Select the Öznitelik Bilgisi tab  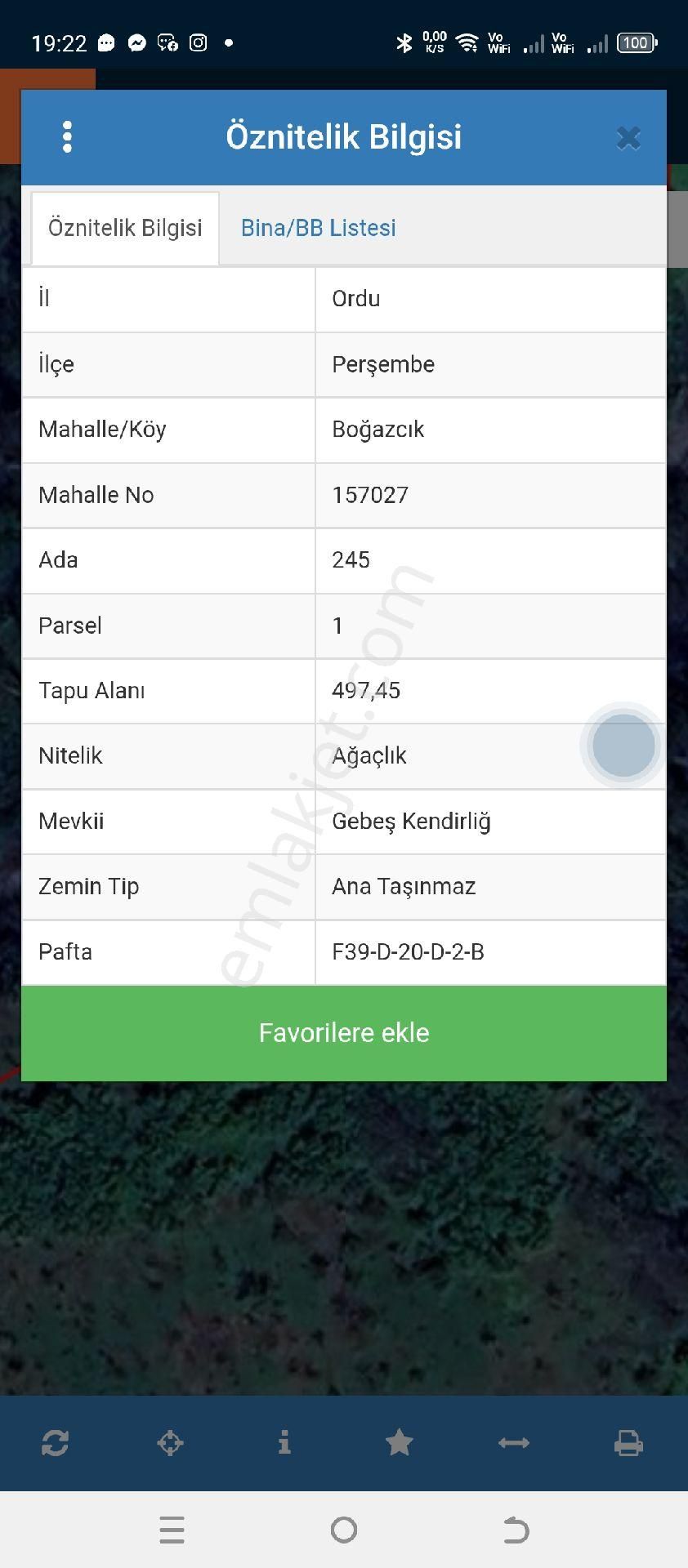point(124,228)
